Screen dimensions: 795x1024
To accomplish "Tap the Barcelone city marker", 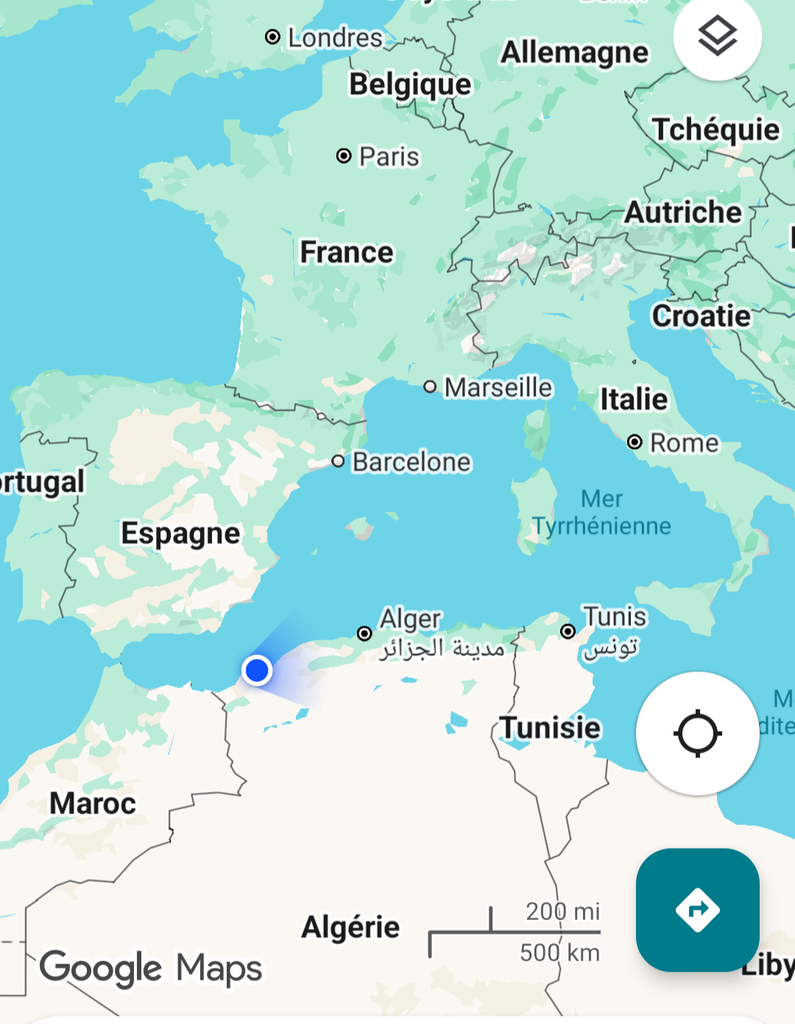I will click(x=338, y=461).
